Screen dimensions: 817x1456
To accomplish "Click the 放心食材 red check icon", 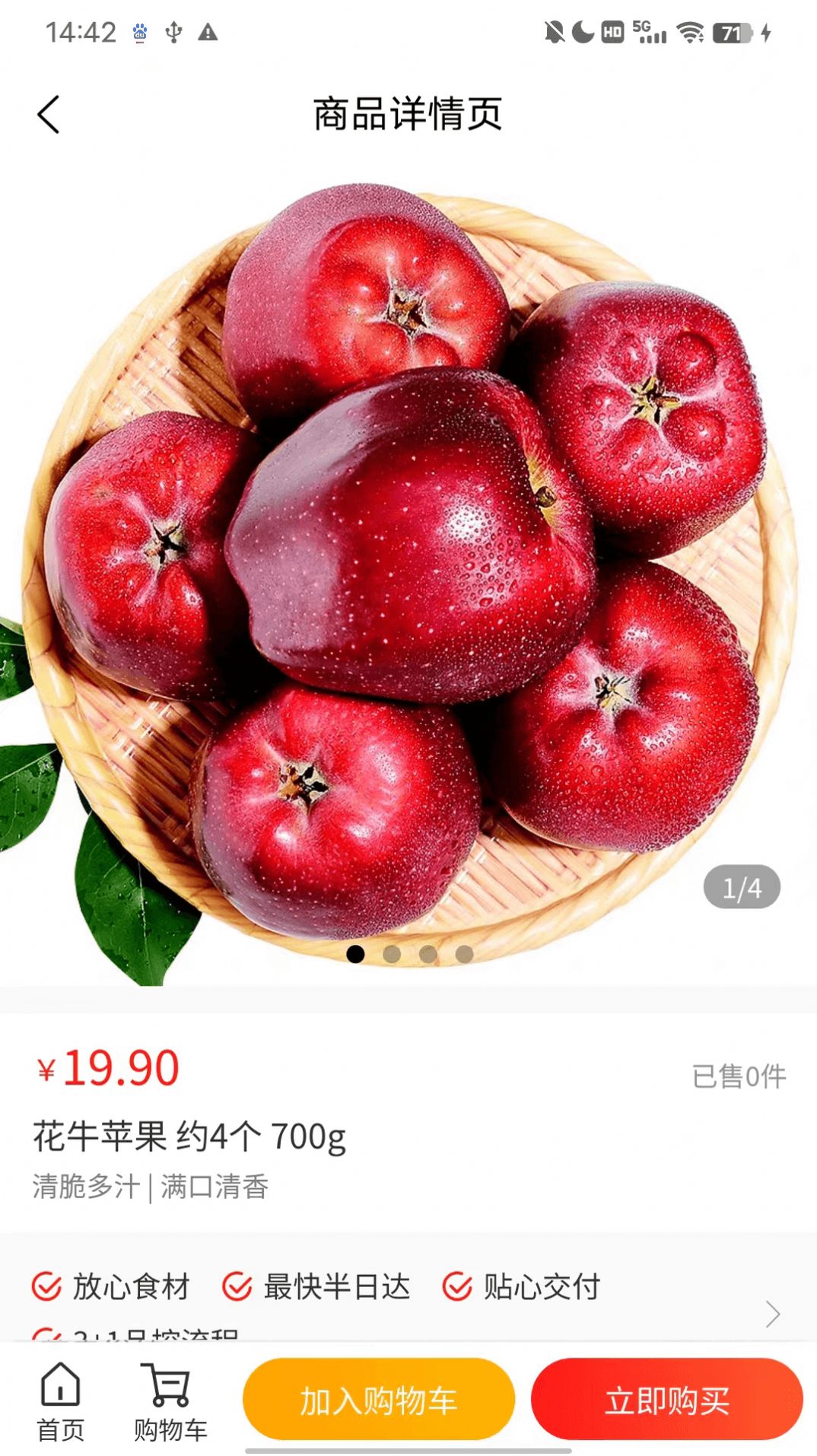I will click(x=46, y=1286).
